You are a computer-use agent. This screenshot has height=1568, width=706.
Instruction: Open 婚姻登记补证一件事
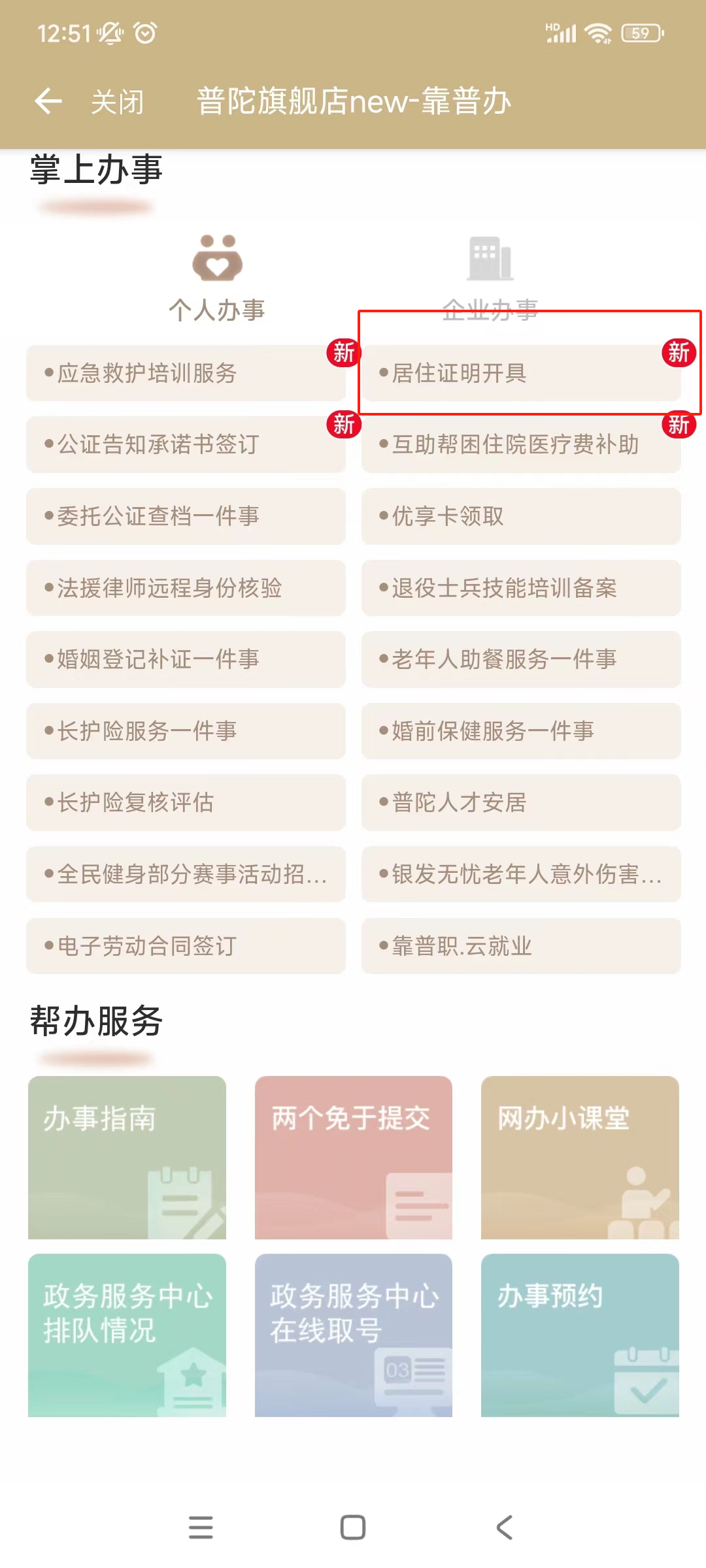click(x=186, y=659)
